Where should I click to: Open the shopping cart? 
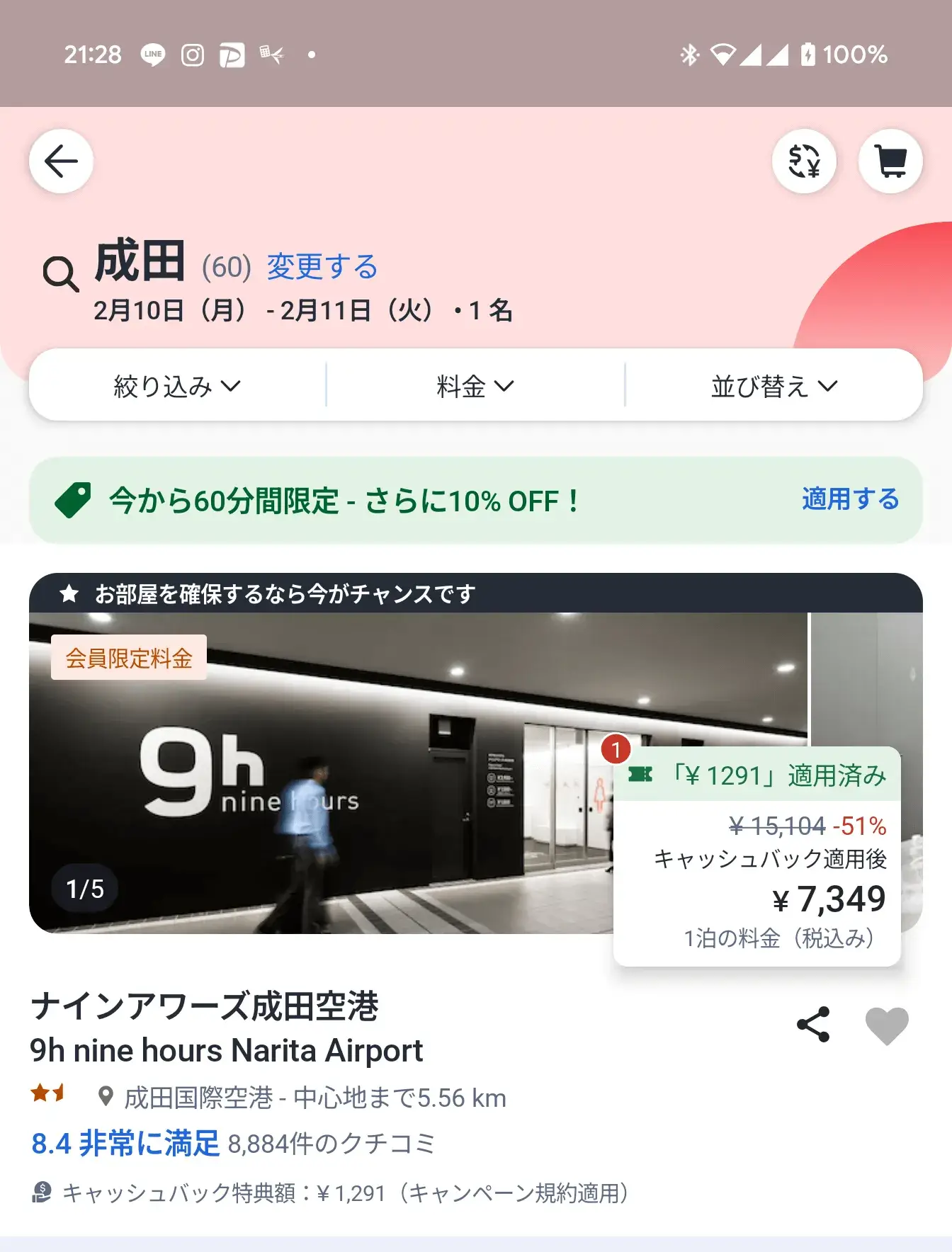[890, 161]
